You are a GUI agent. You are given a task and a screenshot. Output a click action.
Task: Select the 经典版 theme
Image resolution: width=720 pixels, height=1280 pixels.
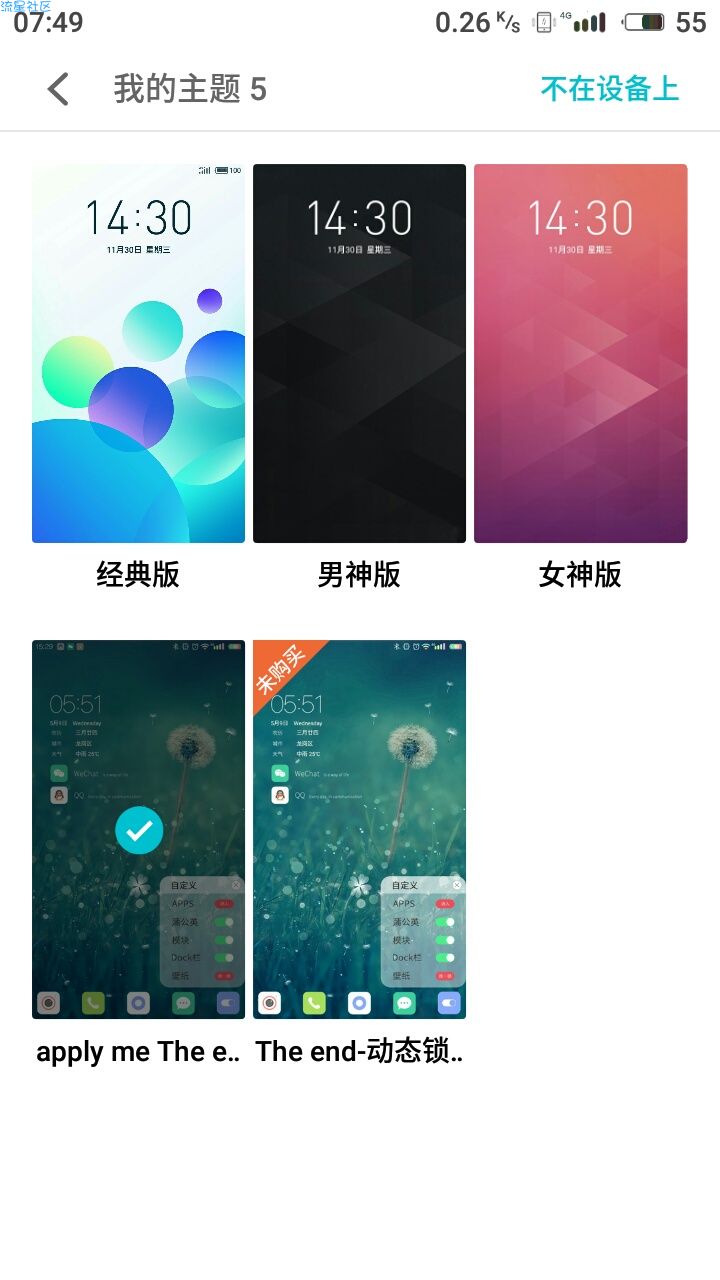point(138,354)
